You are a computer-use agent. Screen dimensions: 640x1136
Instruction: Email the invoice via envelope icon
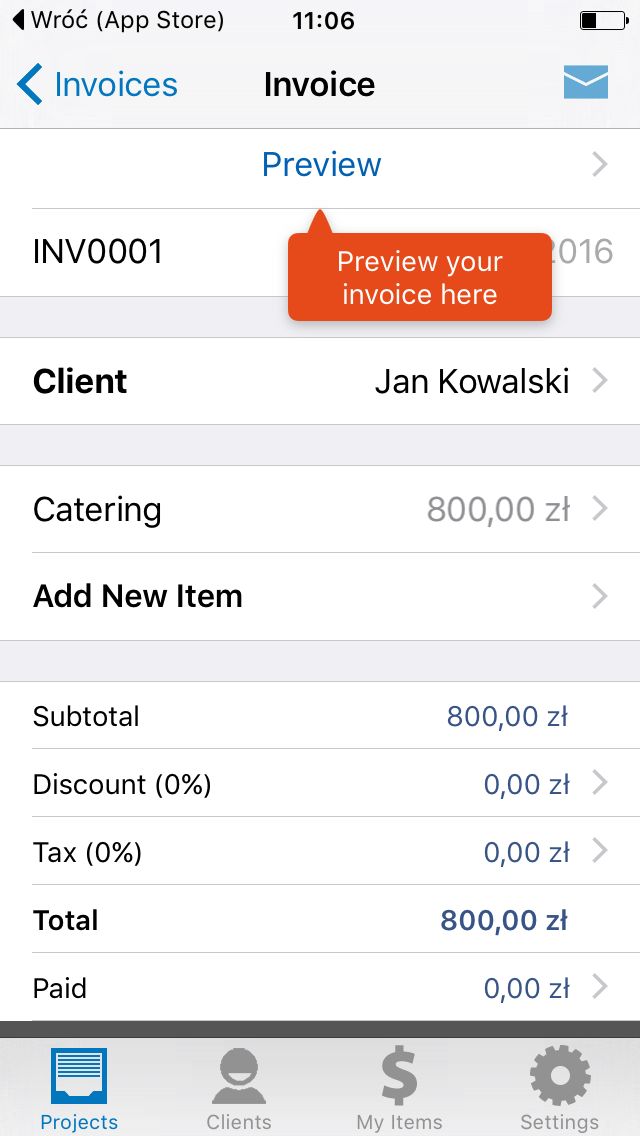pos(586,83)
